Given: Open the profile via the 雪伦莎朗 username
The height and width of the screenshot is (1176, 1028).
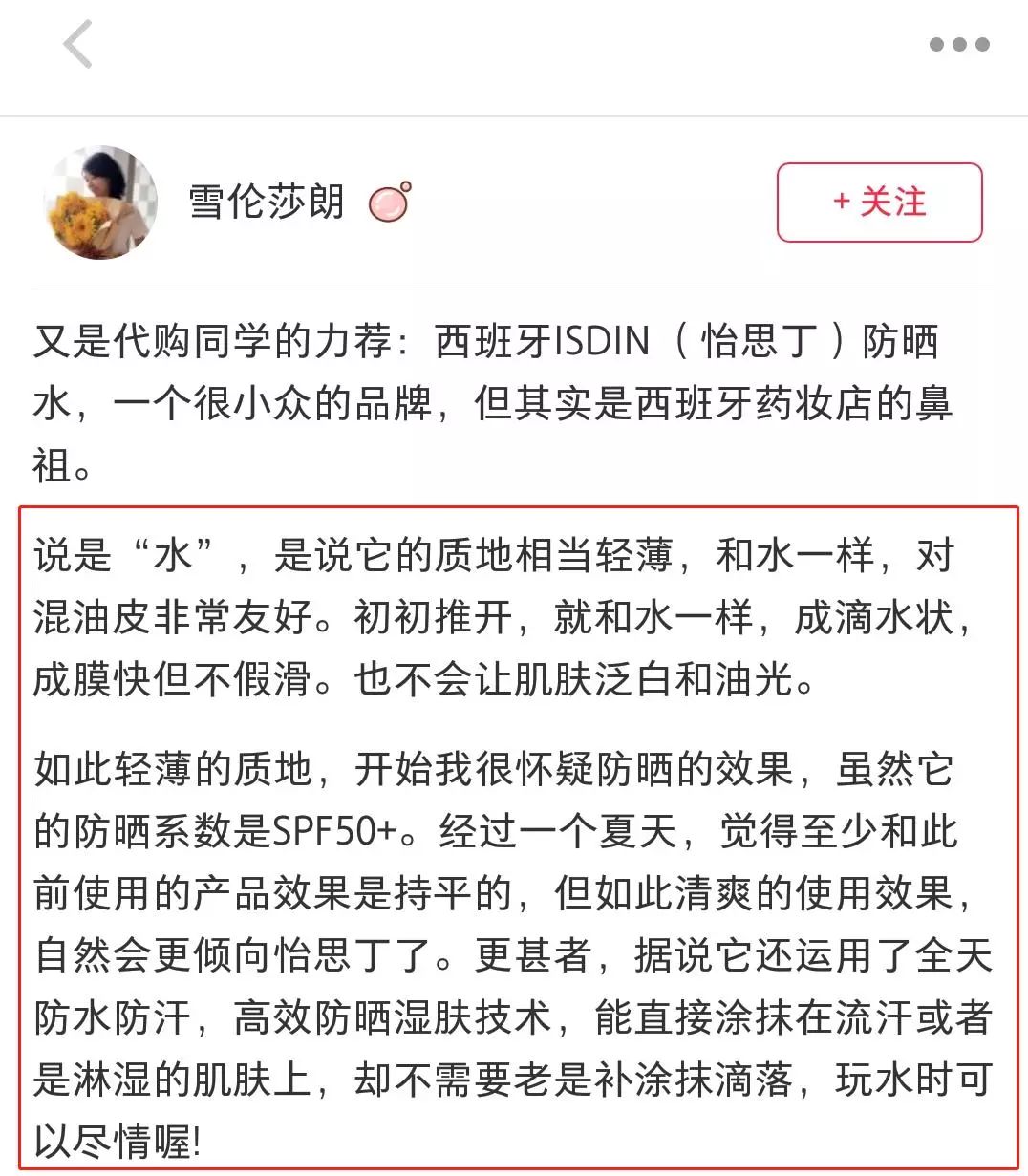Looking at the screenshot, I should click(267, 203).
